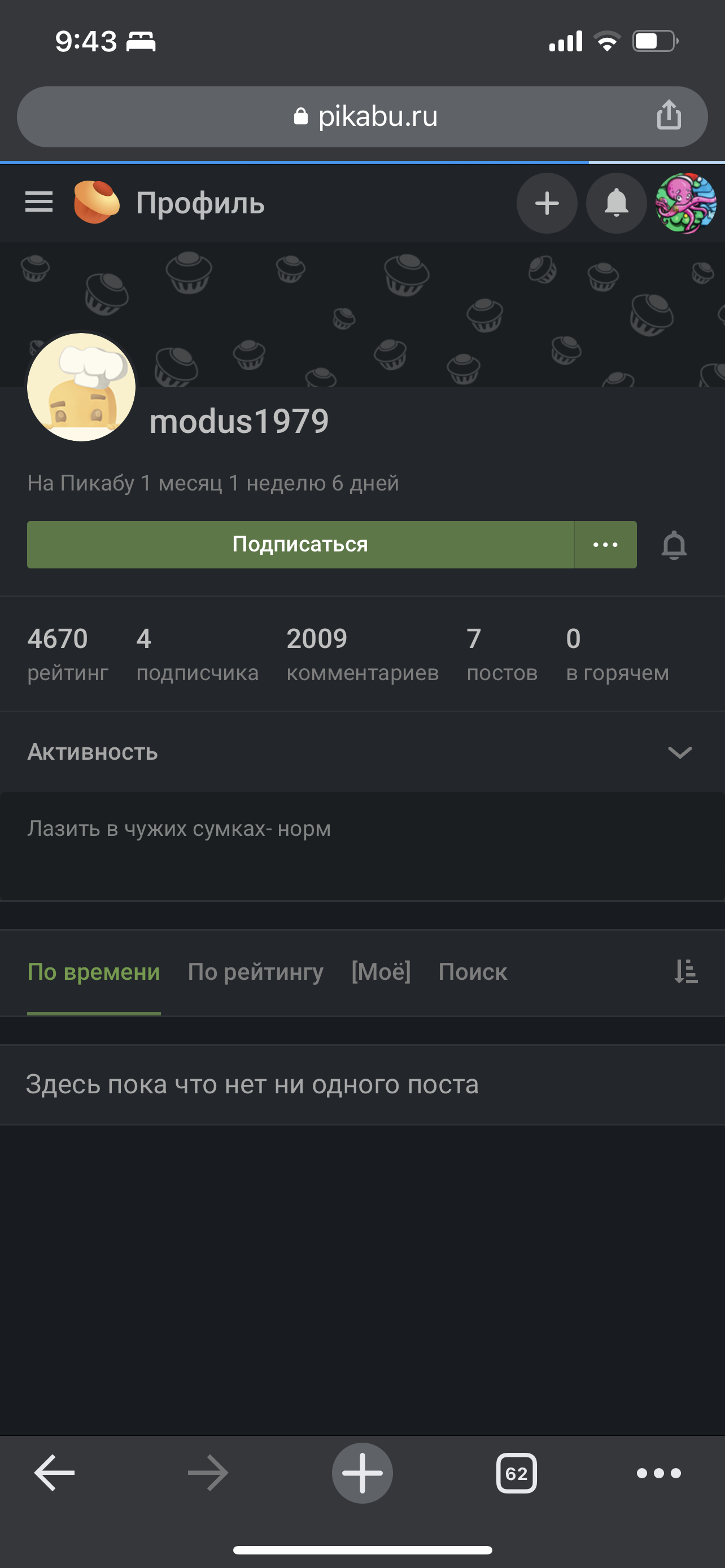Open the notifications bell in header
Viewport: 725px width, 1568px height.
pos(615,203)
